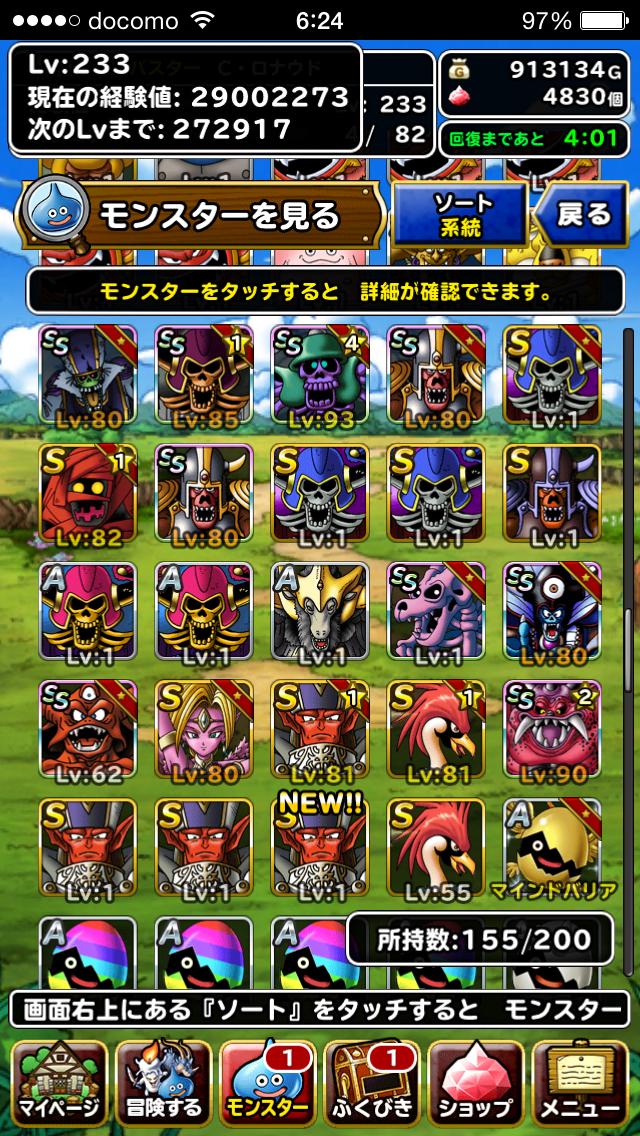Screen dimensions: 640x1136
Task: Open the モンスター tab
Action: pyautogui.click(x=267, y=1082)
